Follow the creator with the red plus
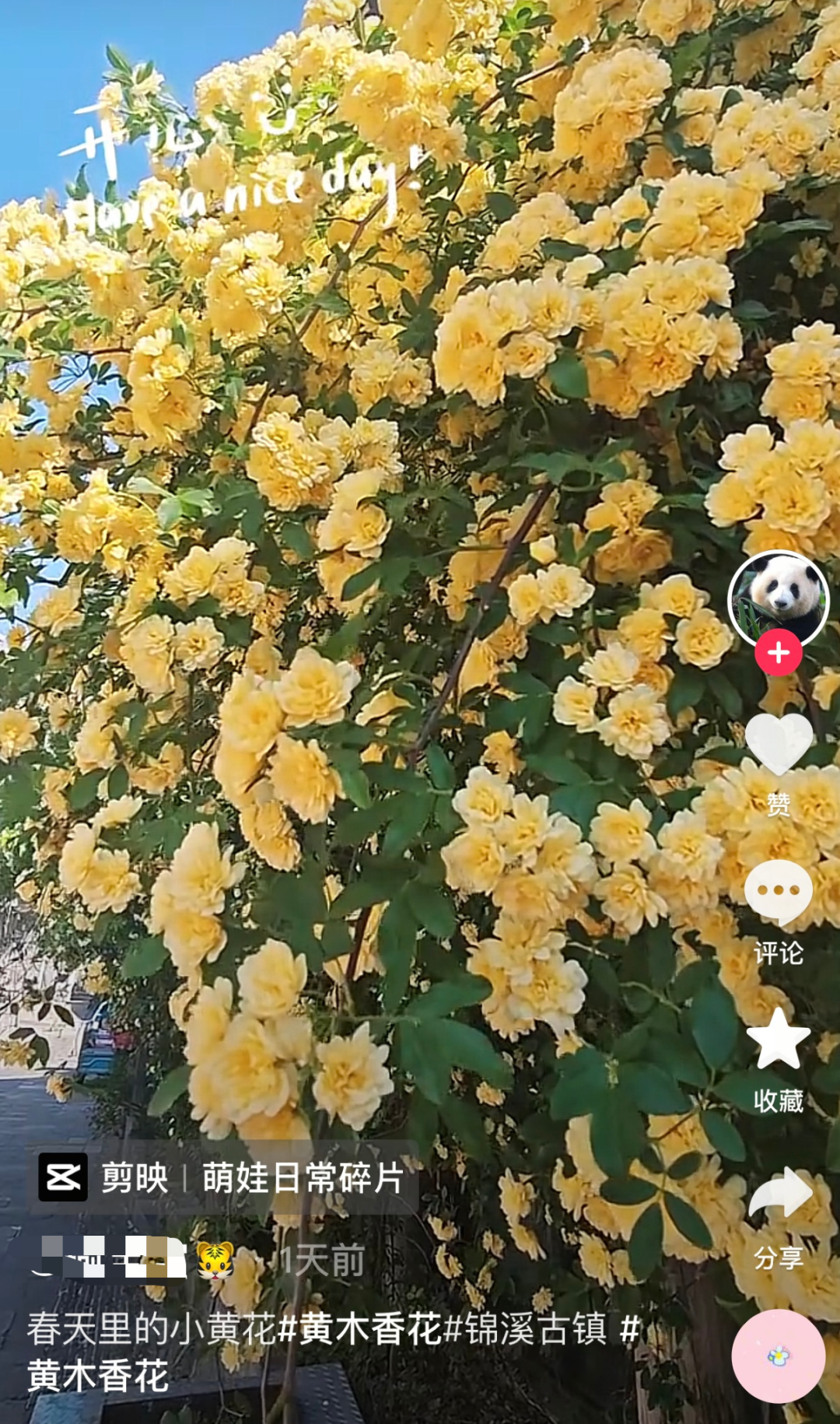 click(x=779, y=653)
